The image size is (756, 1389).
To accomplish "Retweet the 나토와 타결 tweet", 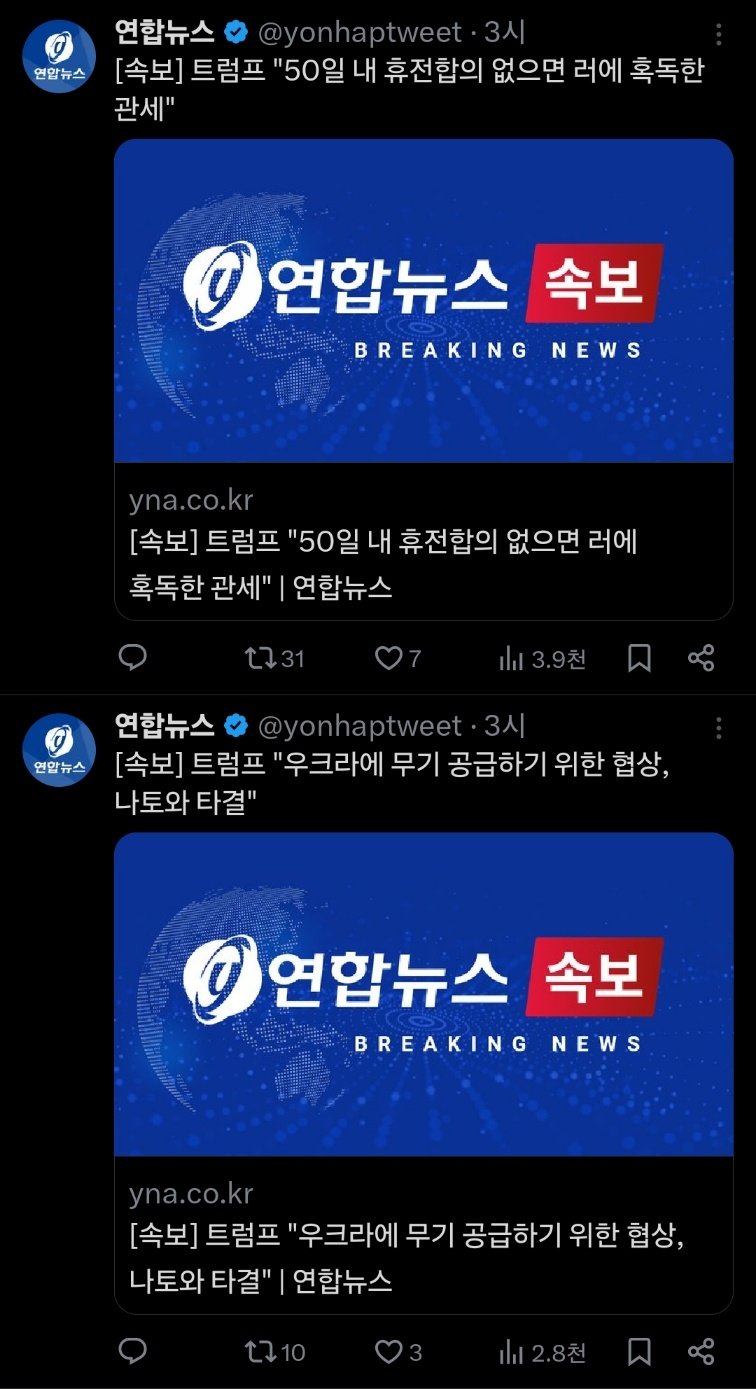I will pyautogui.click(x=260, y=1352).
